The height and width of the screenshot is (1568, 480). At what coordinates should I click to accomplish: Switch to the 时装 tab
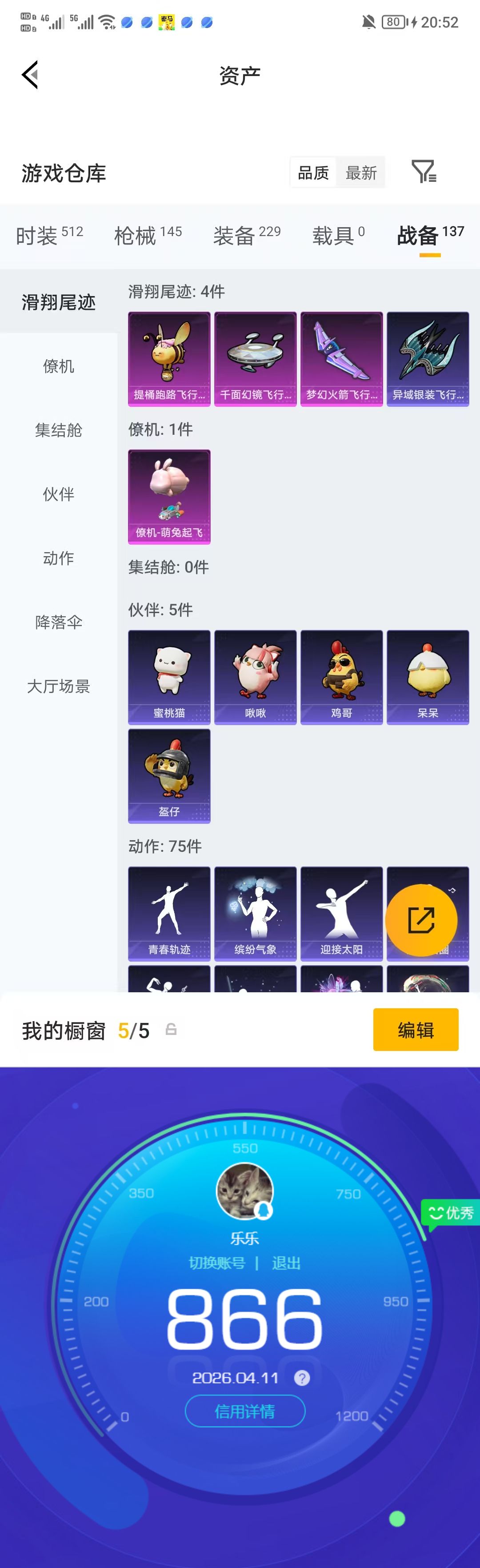coord(49,235)
